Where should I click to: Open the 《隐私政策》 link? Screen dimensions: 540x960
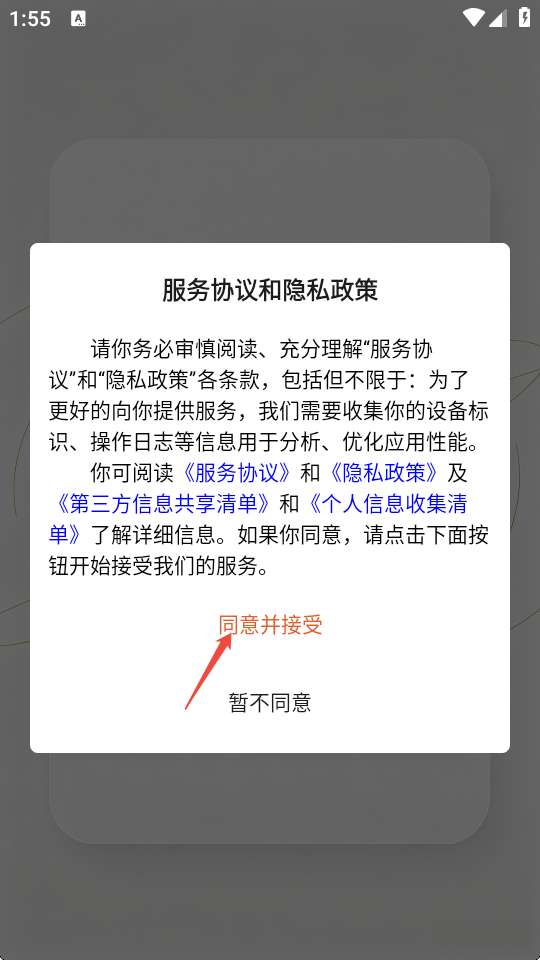pos(384,473)
